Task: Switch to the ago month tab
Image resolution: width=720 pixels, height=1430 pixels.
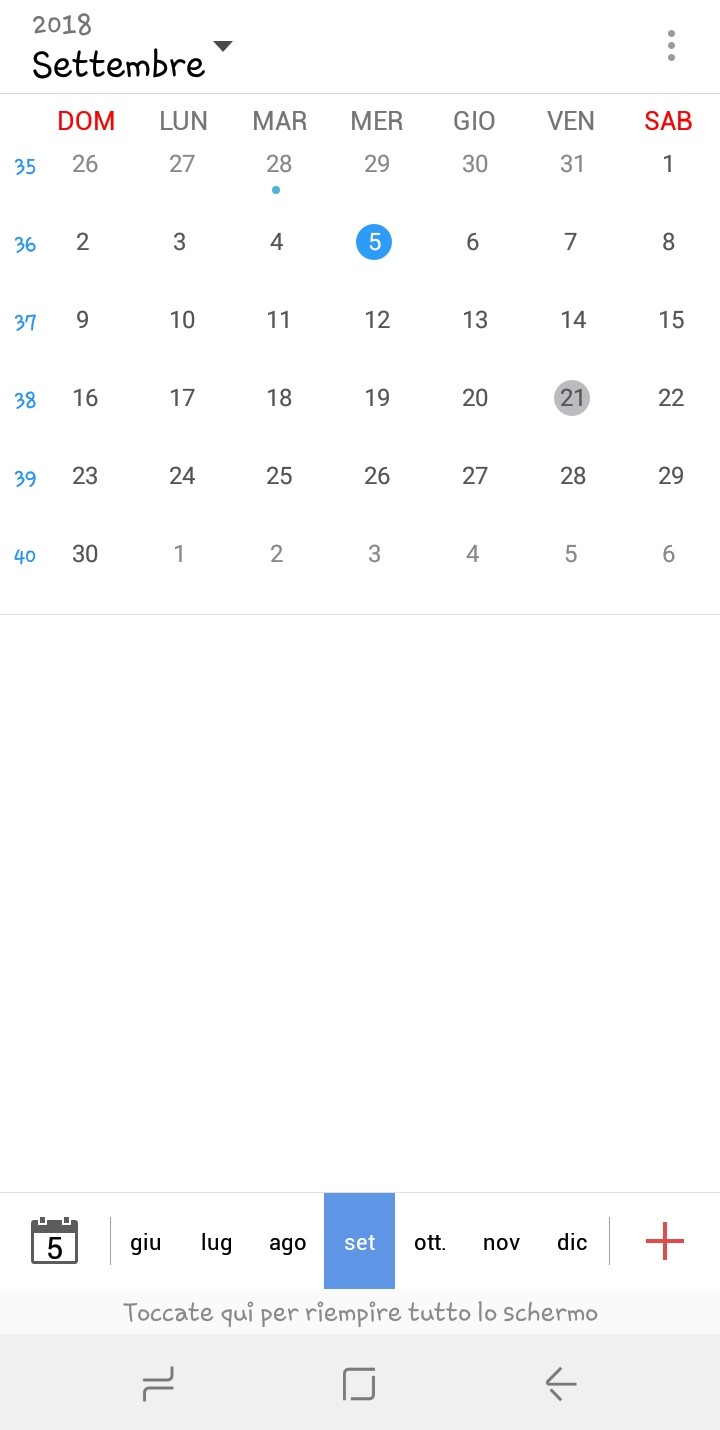Action: tap(288, 1242)
